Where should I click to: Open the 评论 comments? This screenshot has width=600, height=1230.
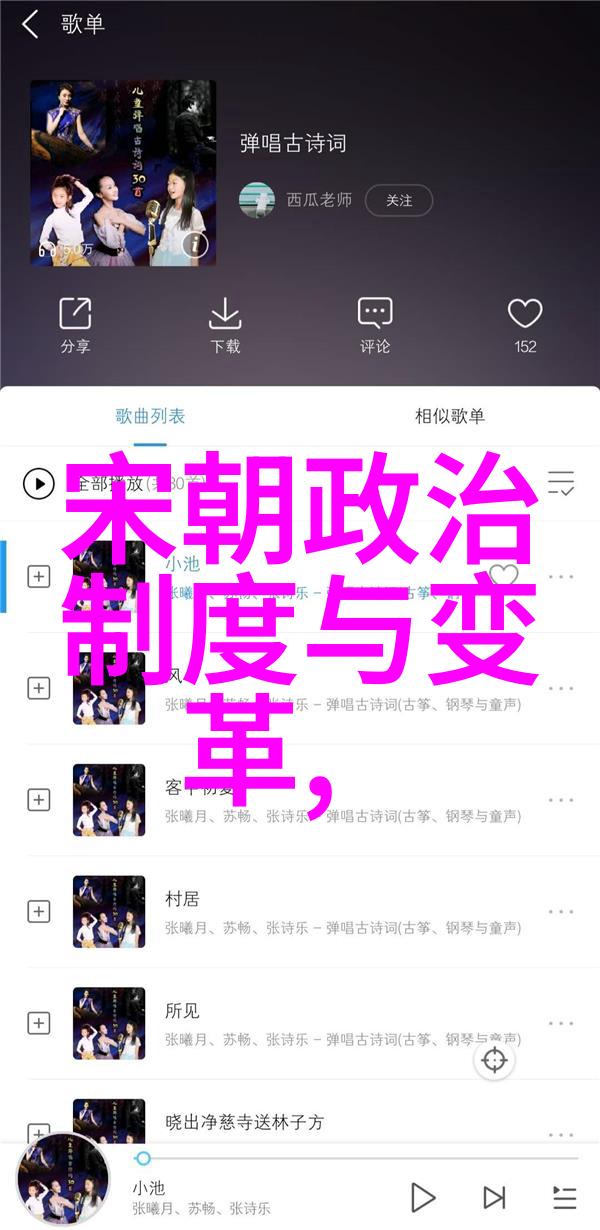coord(375,326)
